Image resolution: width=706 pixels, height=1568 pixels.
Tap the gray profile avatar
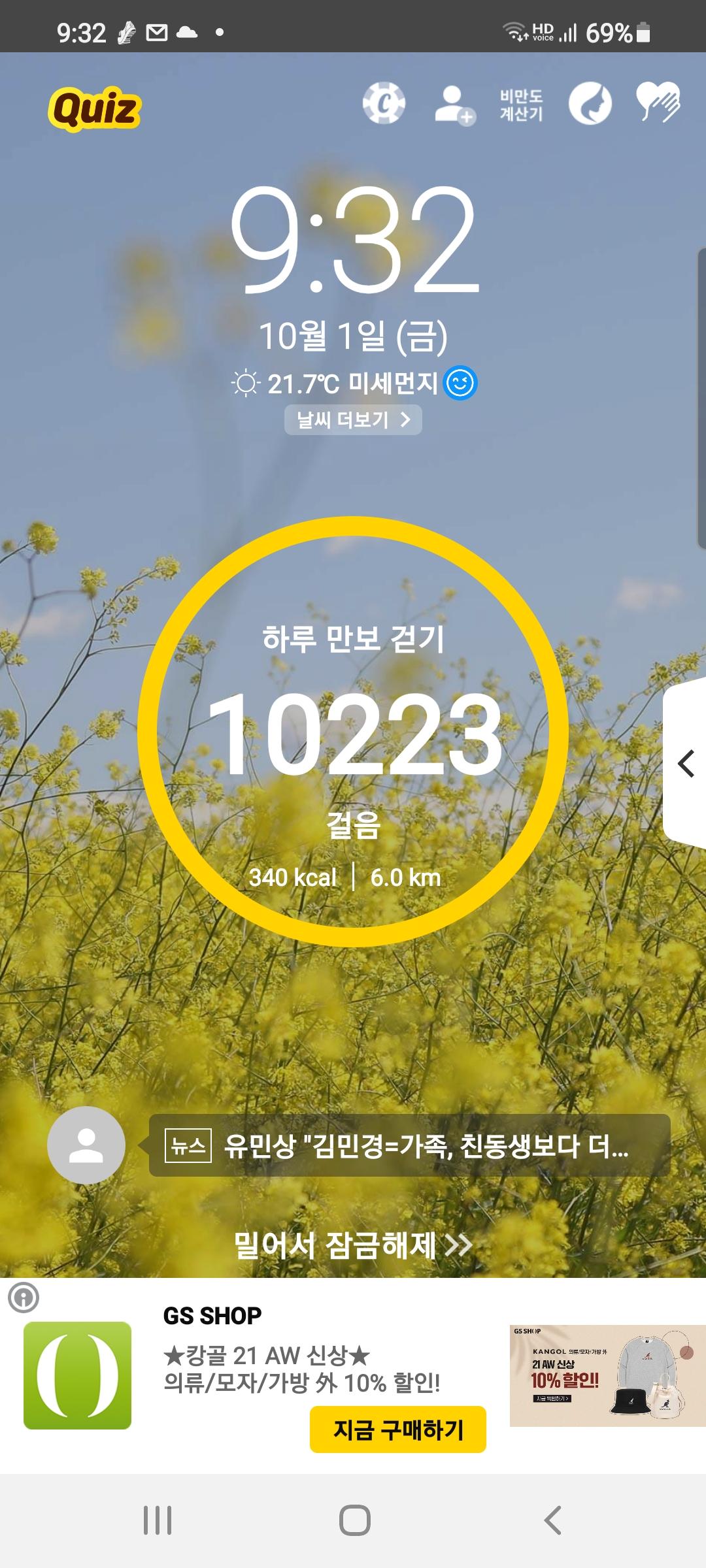coord(86,1145)
